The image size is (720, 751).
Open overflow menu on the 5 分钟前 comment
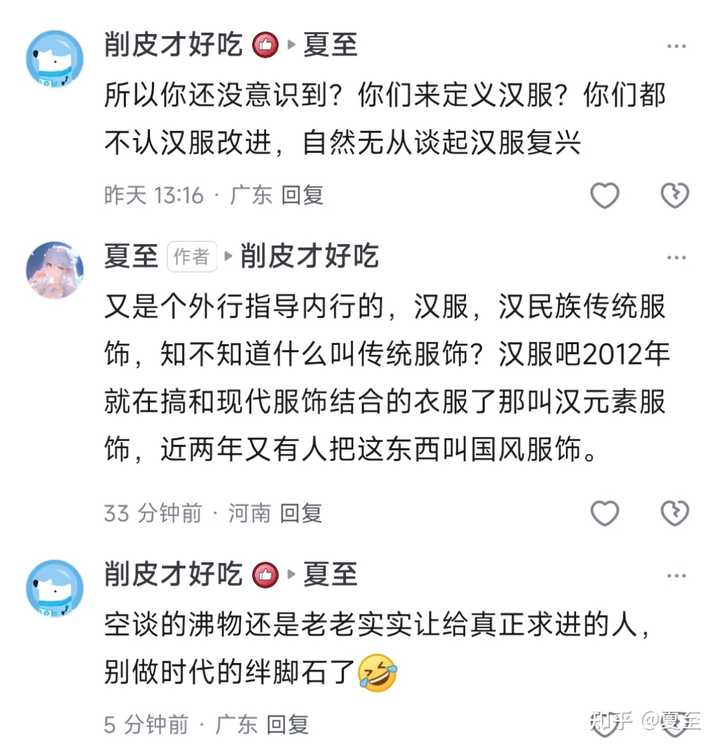click(x=676, y=577)
